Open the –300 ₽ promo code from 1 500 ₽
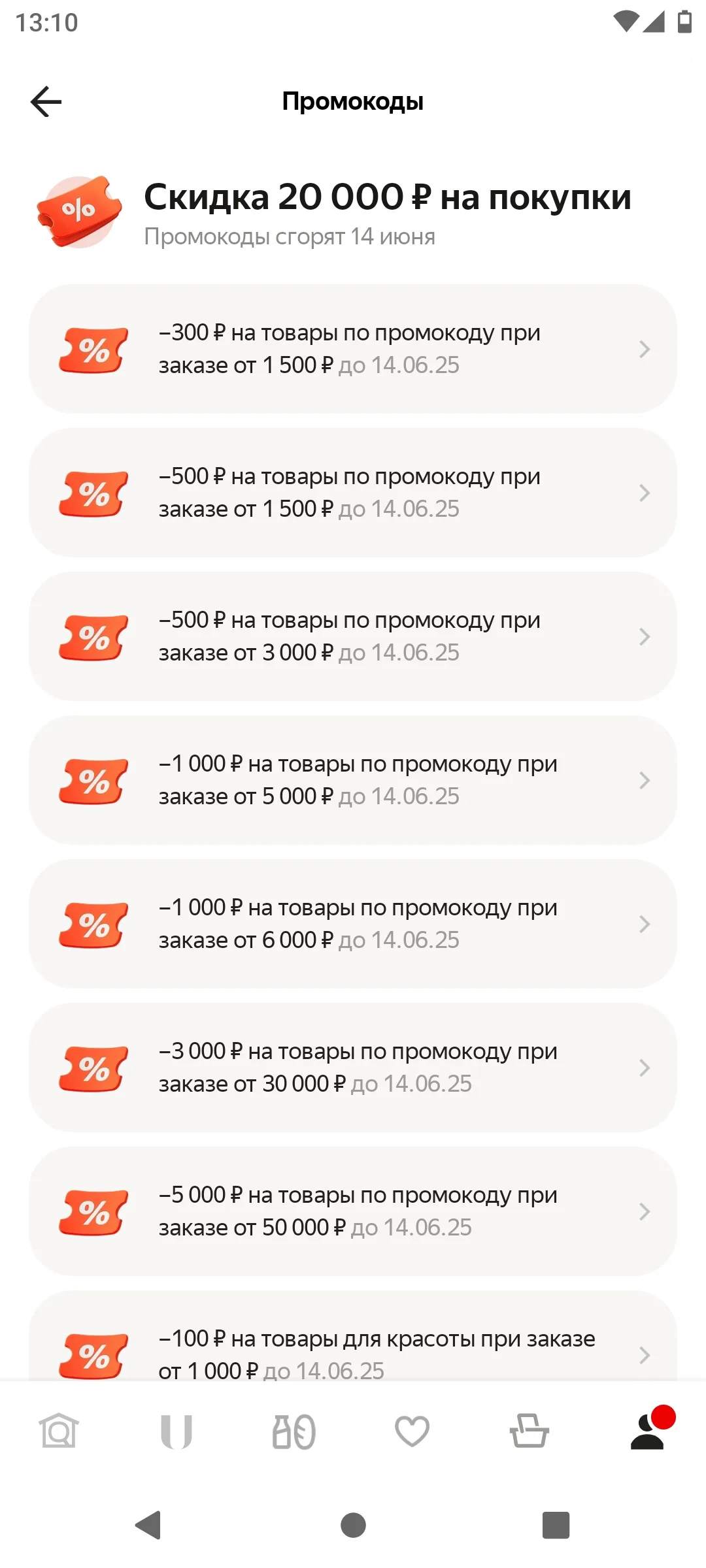Viewport: 706px width, 1568px height. pos(353,349)
